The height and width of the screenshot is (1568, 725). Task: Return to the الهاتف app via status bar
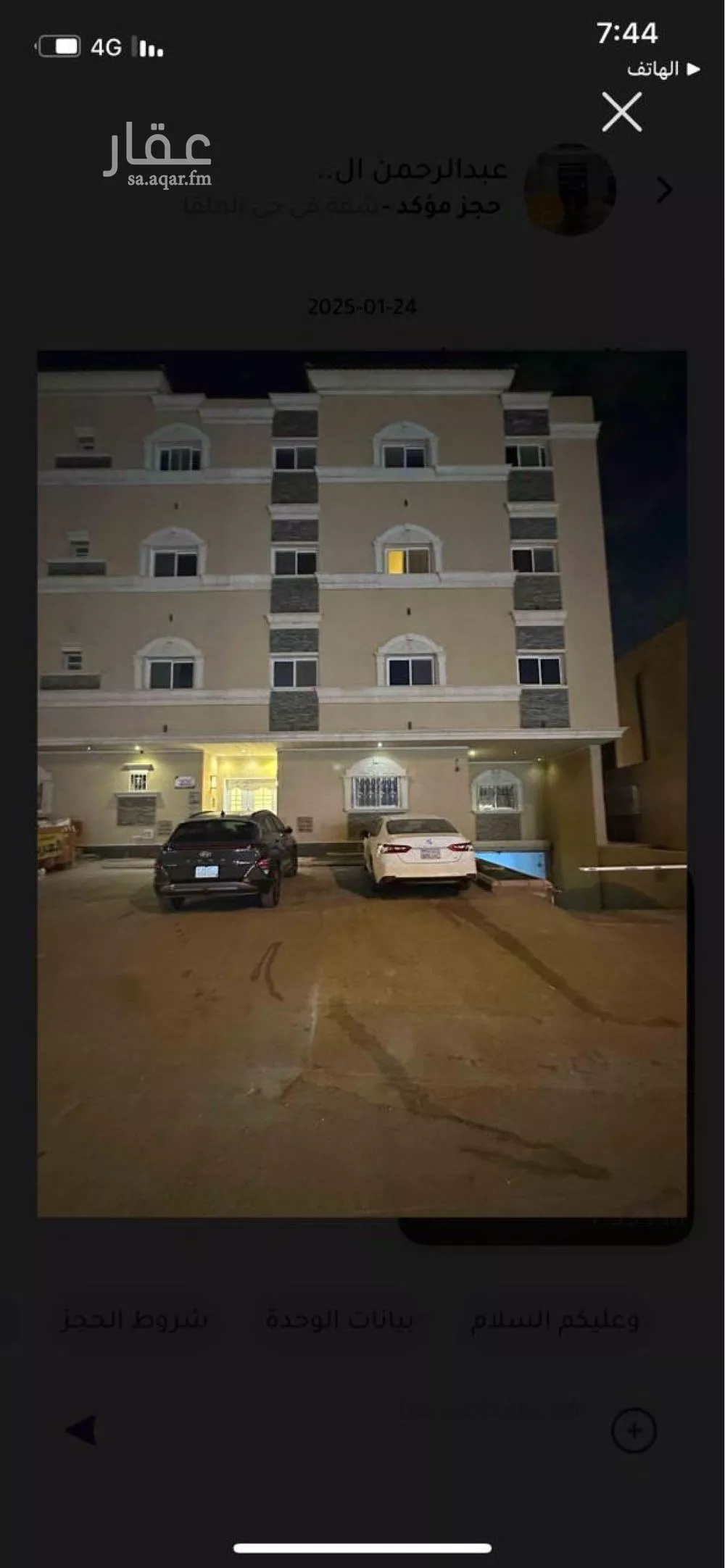661,70
